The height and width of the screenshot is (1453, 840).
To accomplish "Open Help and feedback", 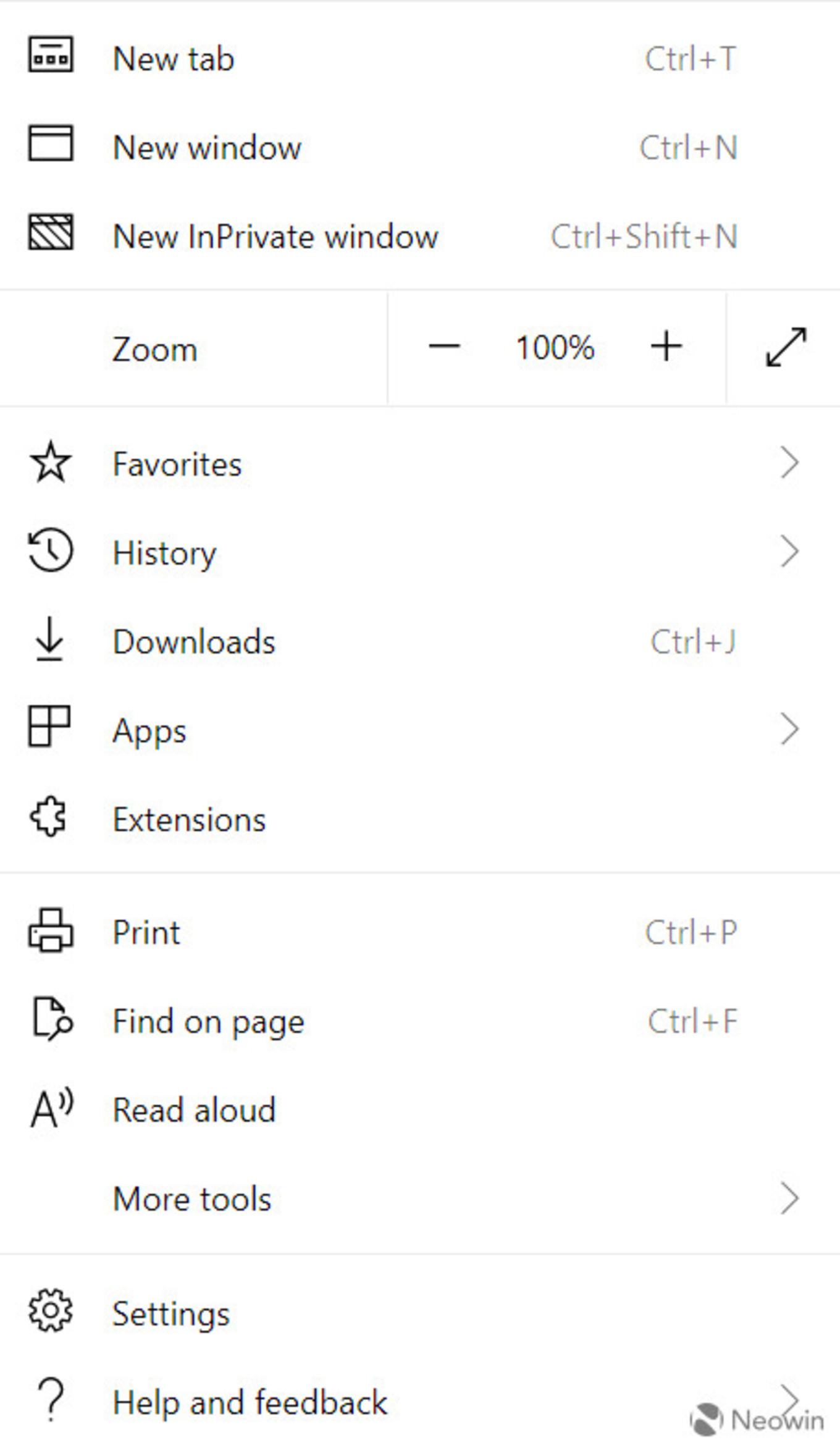I will click(x=420, y=1402).
